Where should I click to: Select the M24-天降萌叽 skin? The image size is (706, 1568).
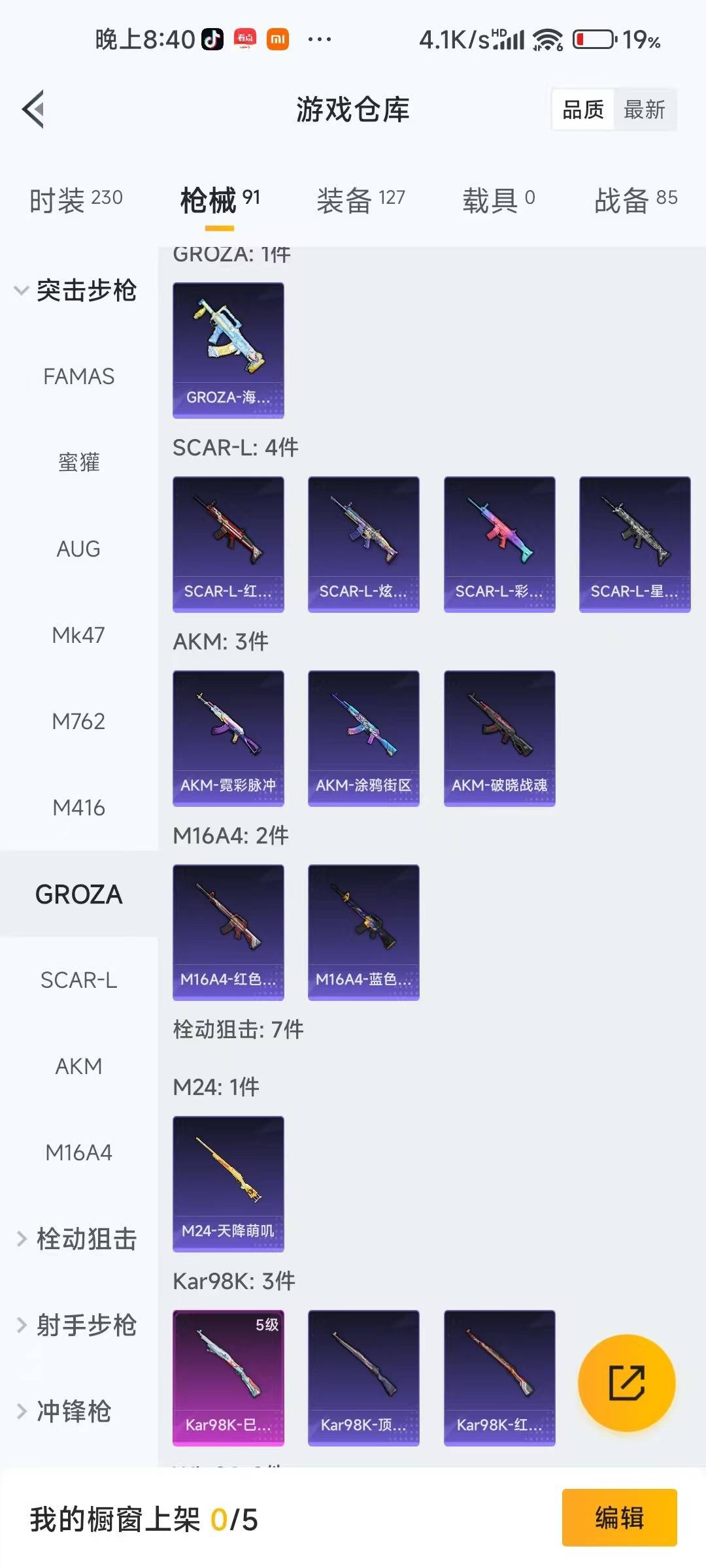(x=228, y=1184)
